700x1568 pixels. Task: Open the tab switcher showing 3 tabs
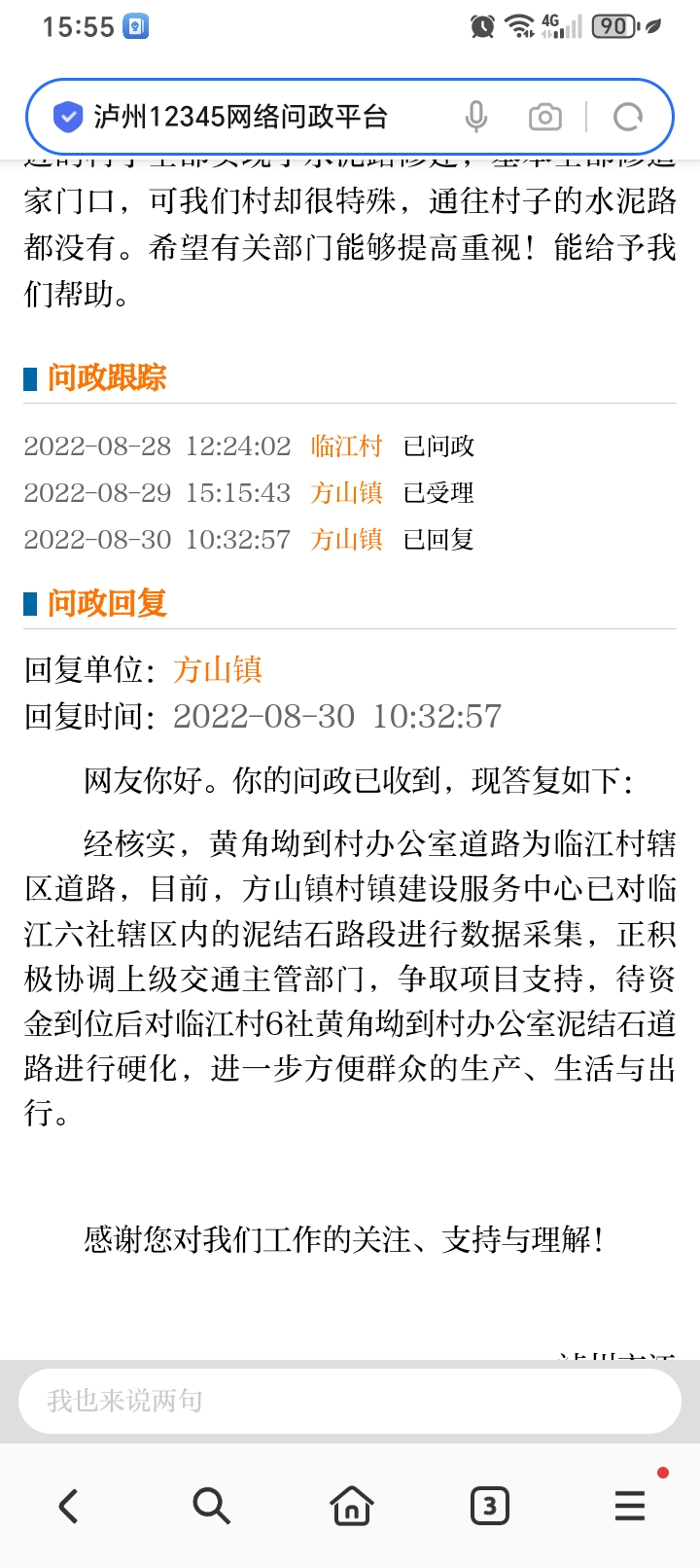pyautogui.click(x=490, y=1507)
